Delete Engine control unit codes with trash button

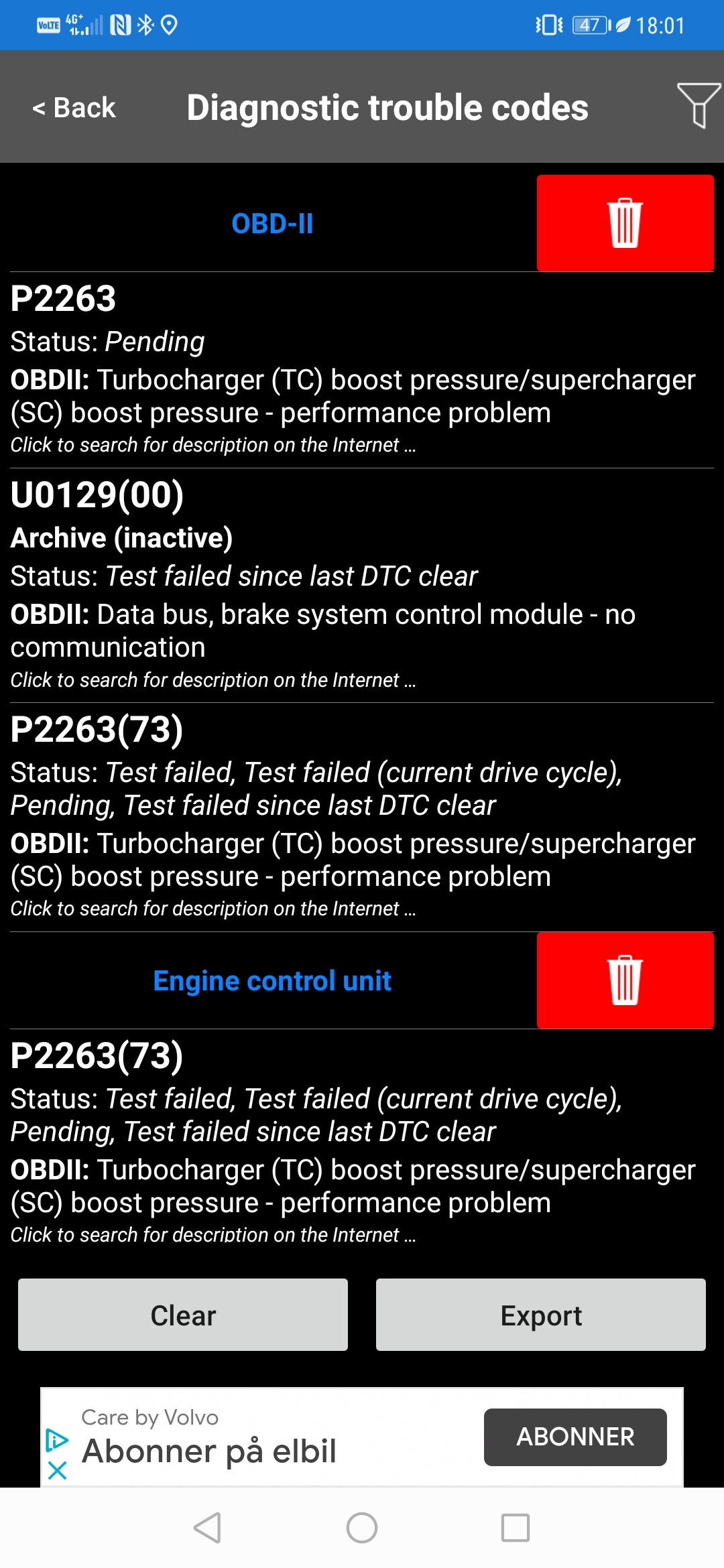coord(625,980)
